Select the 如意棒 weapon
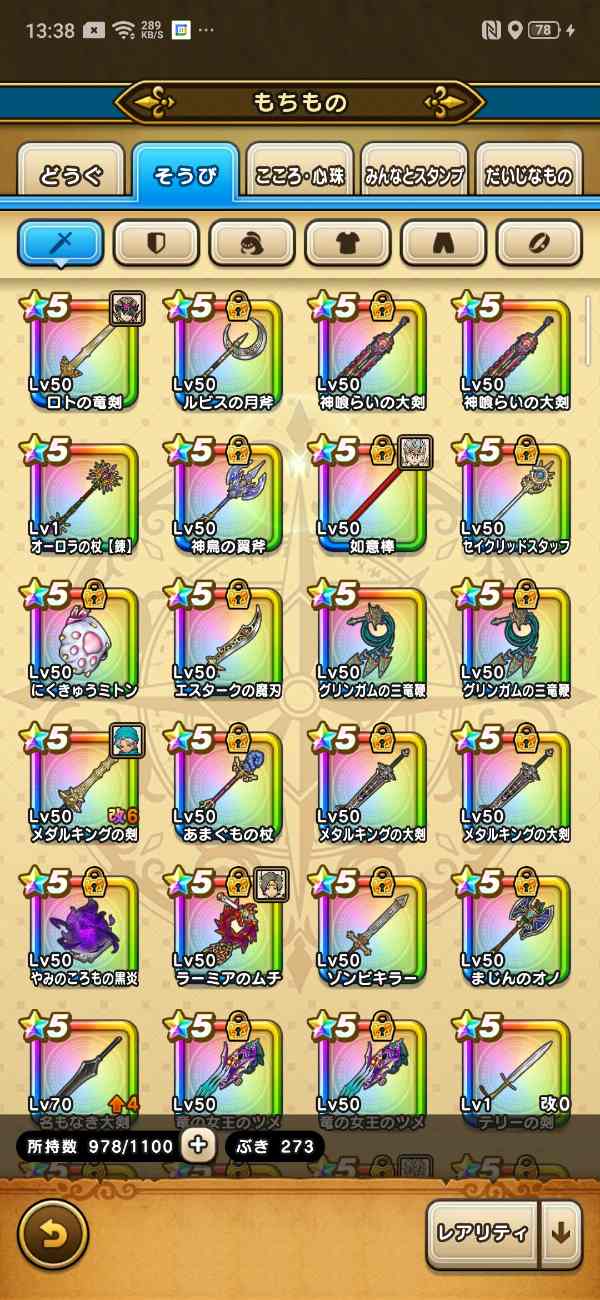Viewport: 600px width, 1300px height. (373, 497)
